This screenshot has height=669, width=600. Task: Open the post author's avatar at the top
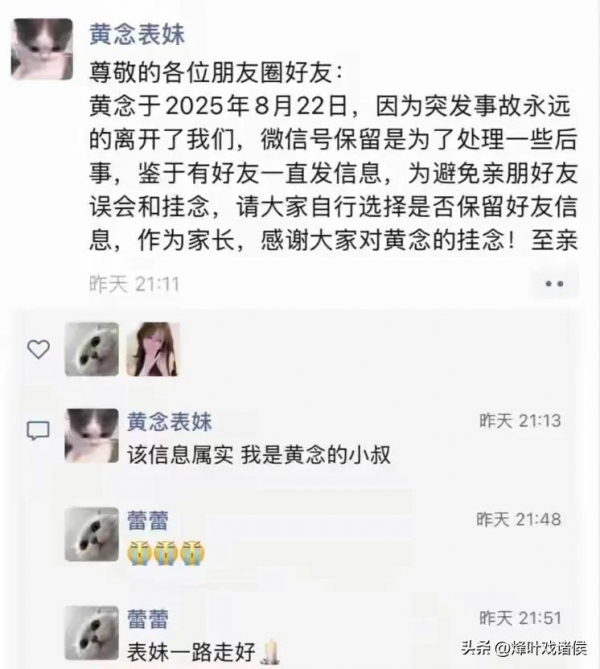pyautogui.click(x=41, y=49)
